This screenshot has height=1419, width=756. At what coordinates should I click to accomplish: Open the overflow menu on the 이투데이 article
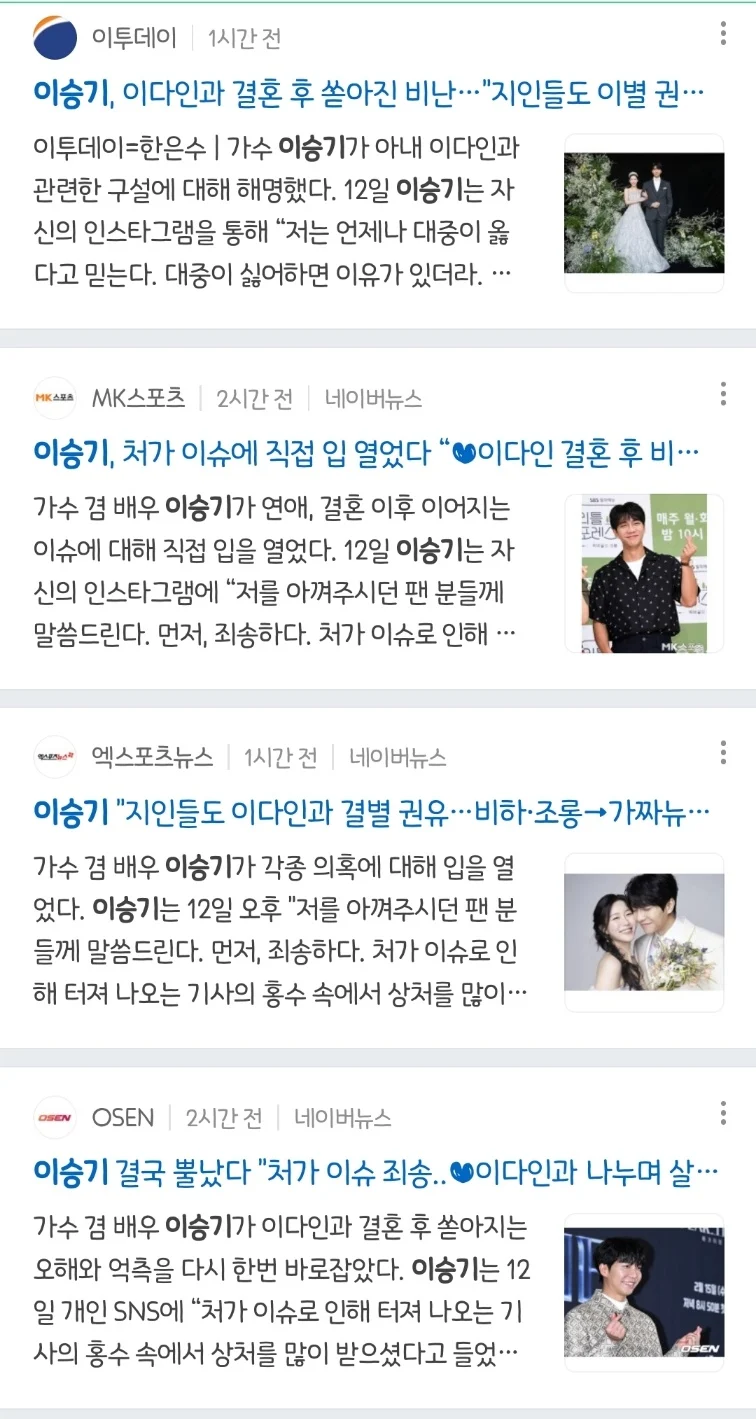723,34
